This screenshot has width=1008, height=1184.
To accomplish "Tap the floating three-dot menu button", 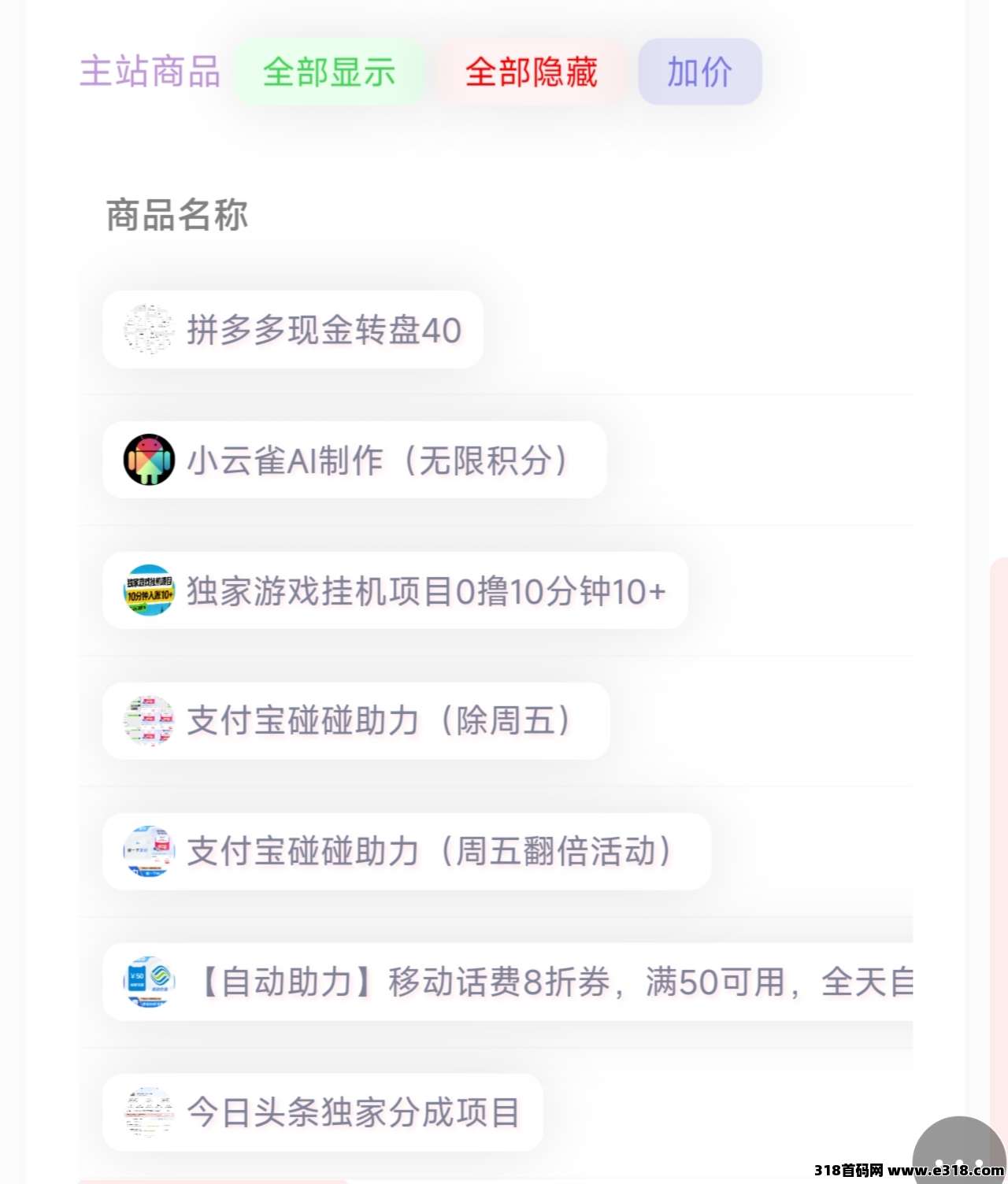I will click(958, 1156).
